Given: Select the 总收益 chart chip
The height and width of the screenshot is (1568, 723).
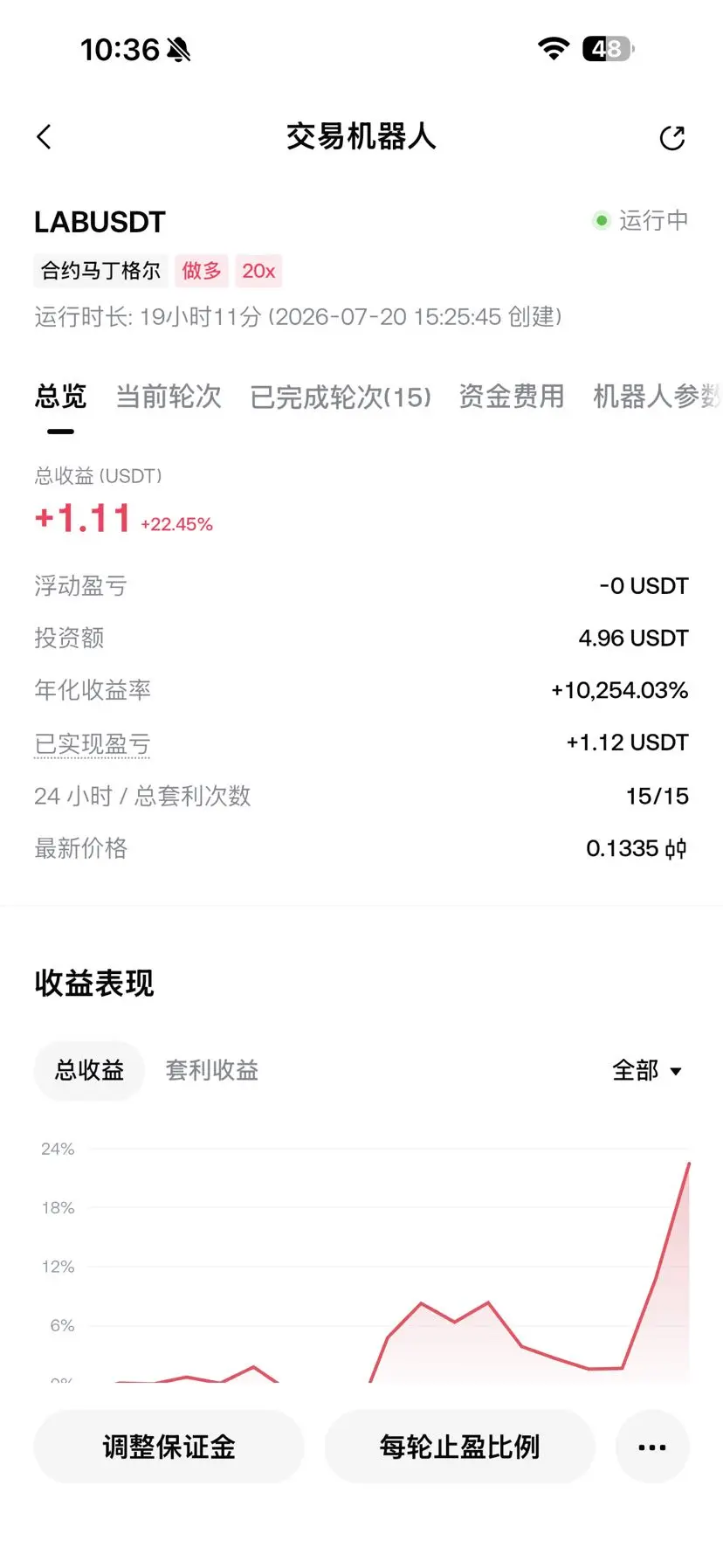Looking at the screenshot, I should (x=89, y=1070).
